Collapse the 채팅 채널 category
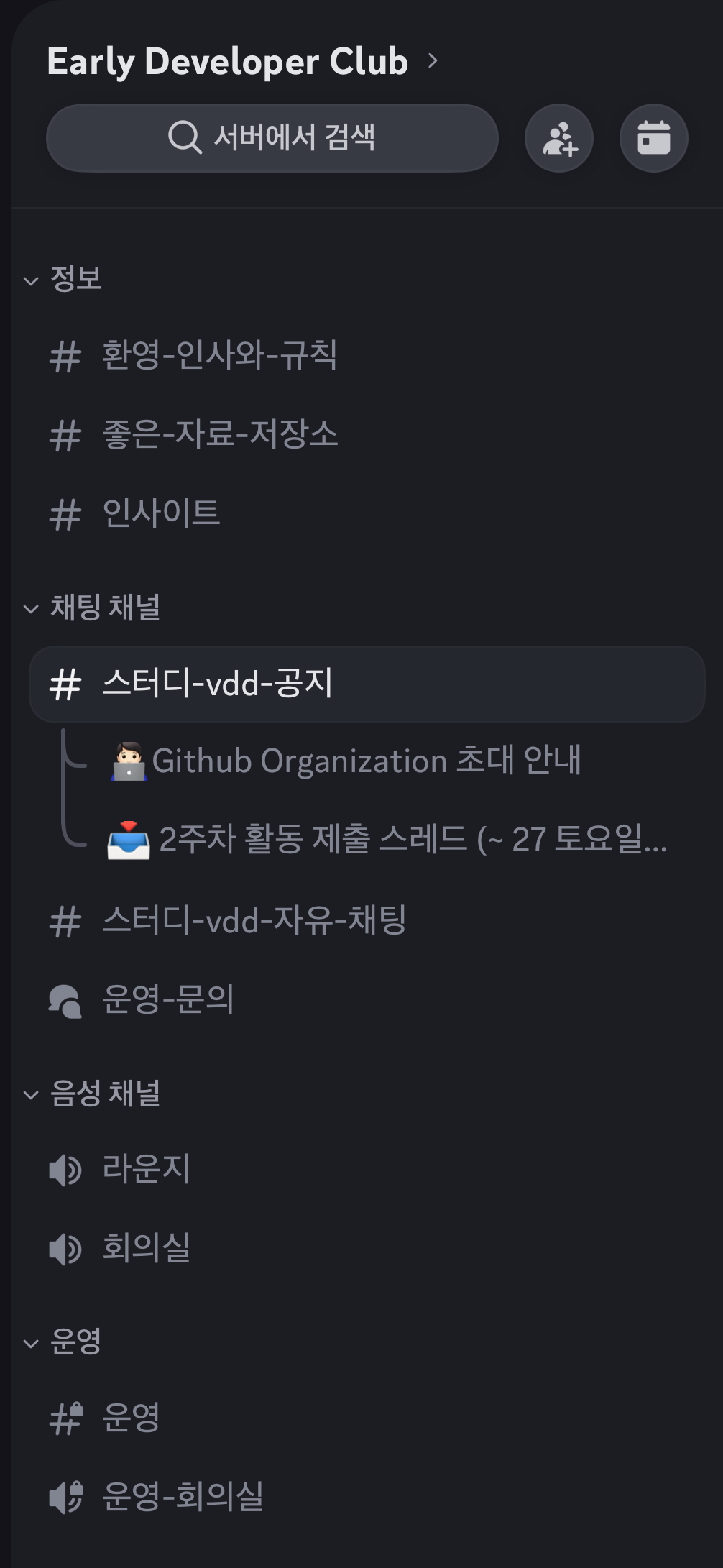 pos(92,608)
